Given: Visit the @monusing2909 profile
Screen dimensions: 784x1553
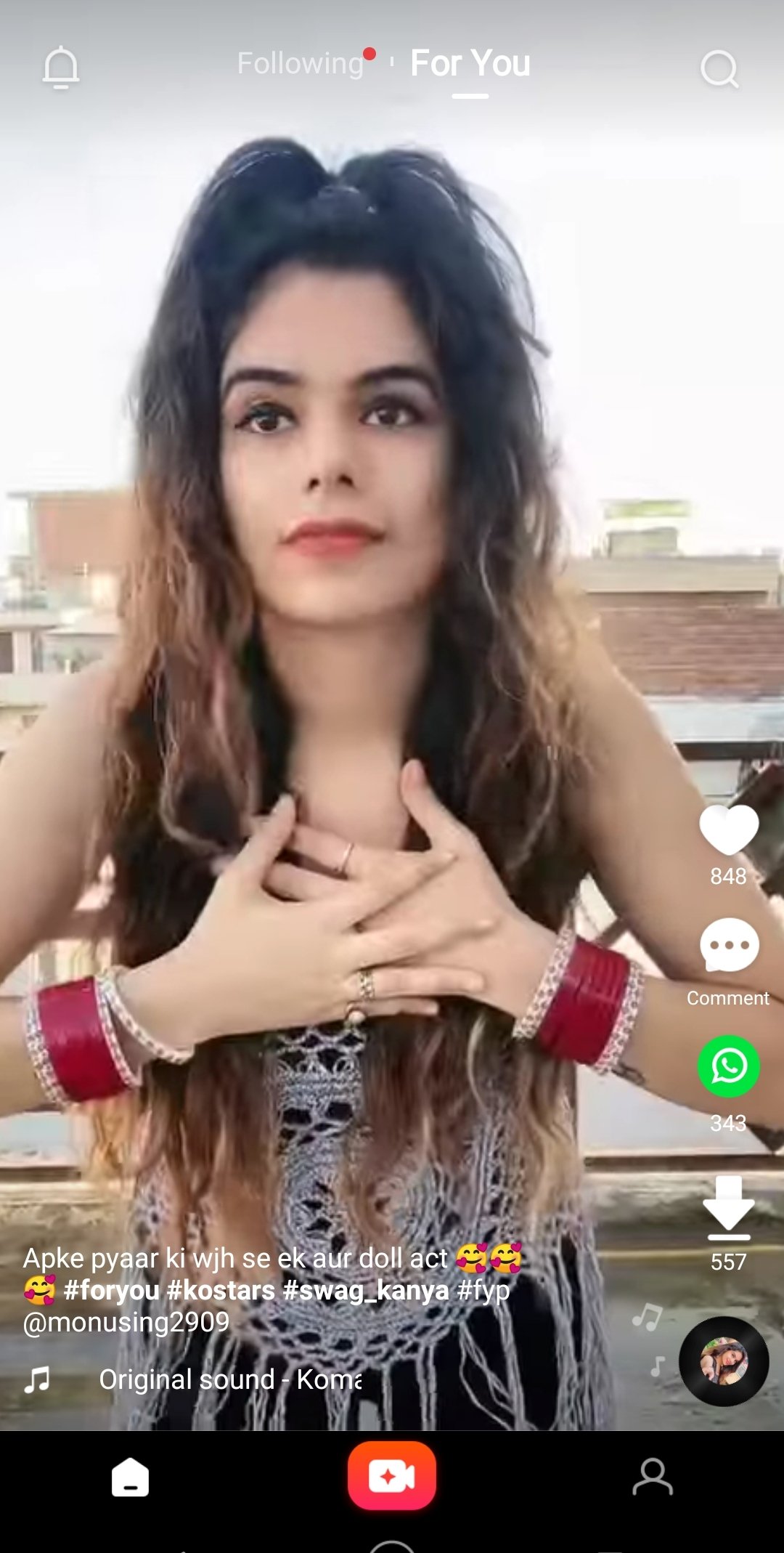Looking at the screenshot, I should tap(126, 1322).
